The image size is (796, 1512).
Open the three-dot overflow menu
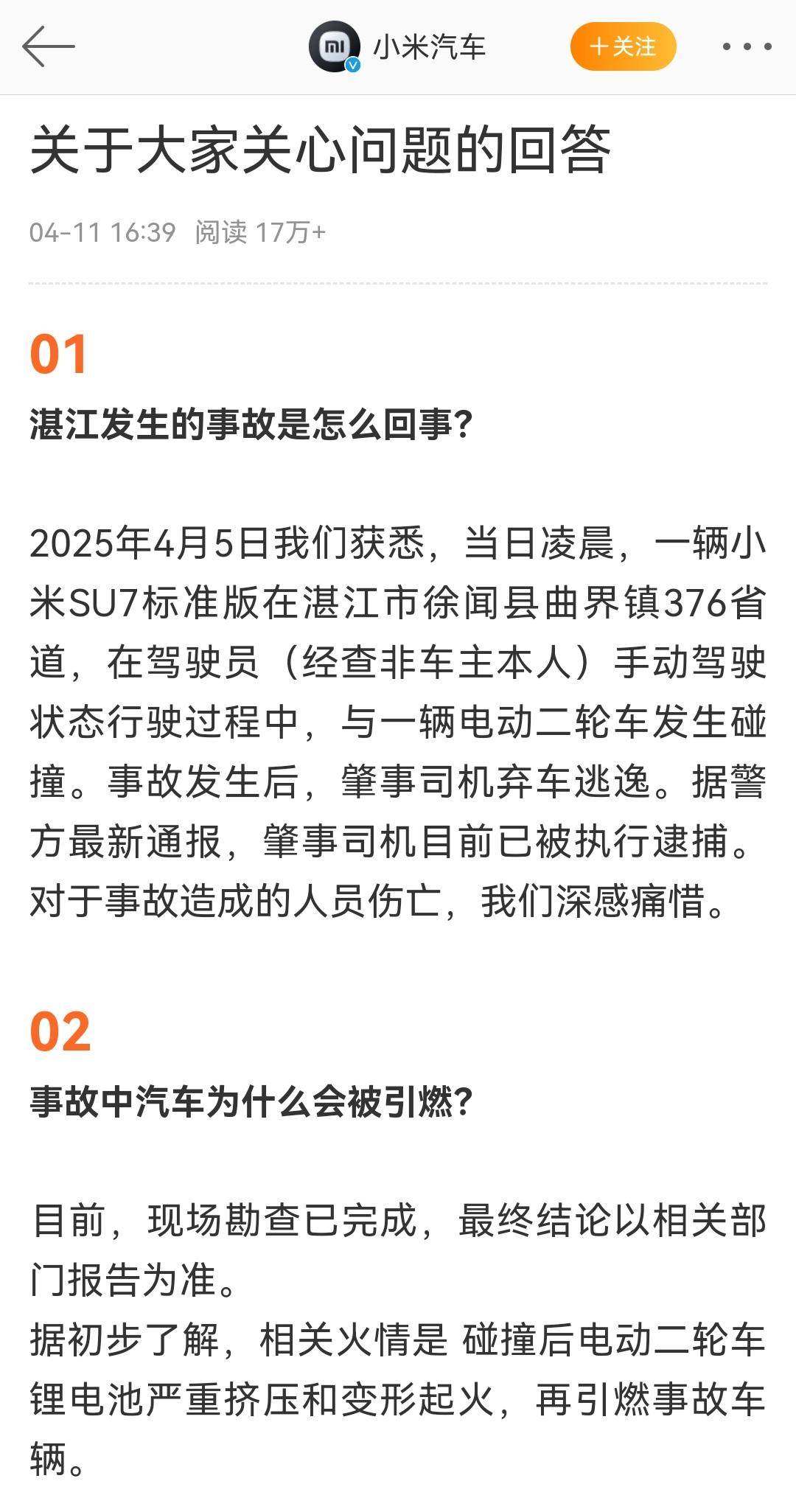pyautogui.click(x=747, y=46)
